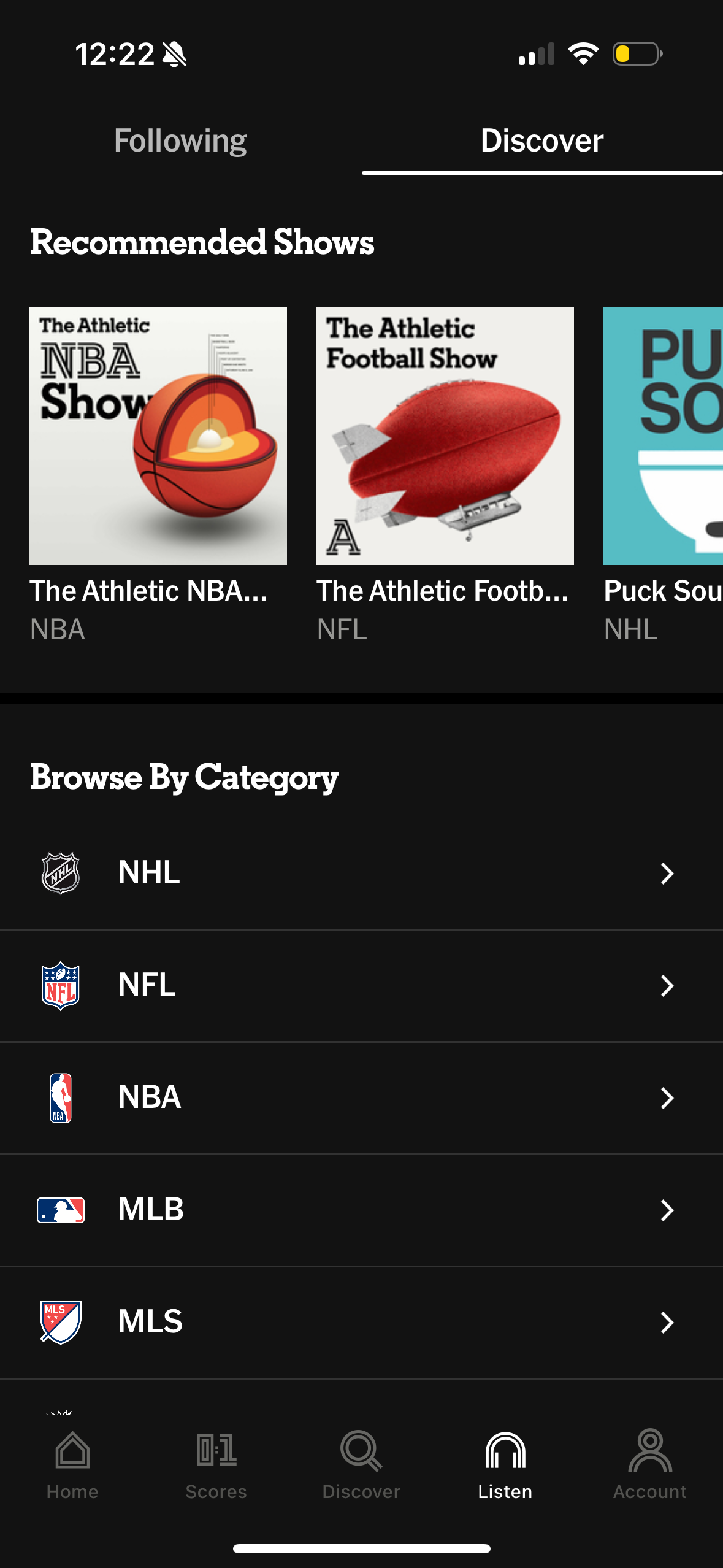
Task: Open the NFL category via its chevron
Action: [668, 985]
